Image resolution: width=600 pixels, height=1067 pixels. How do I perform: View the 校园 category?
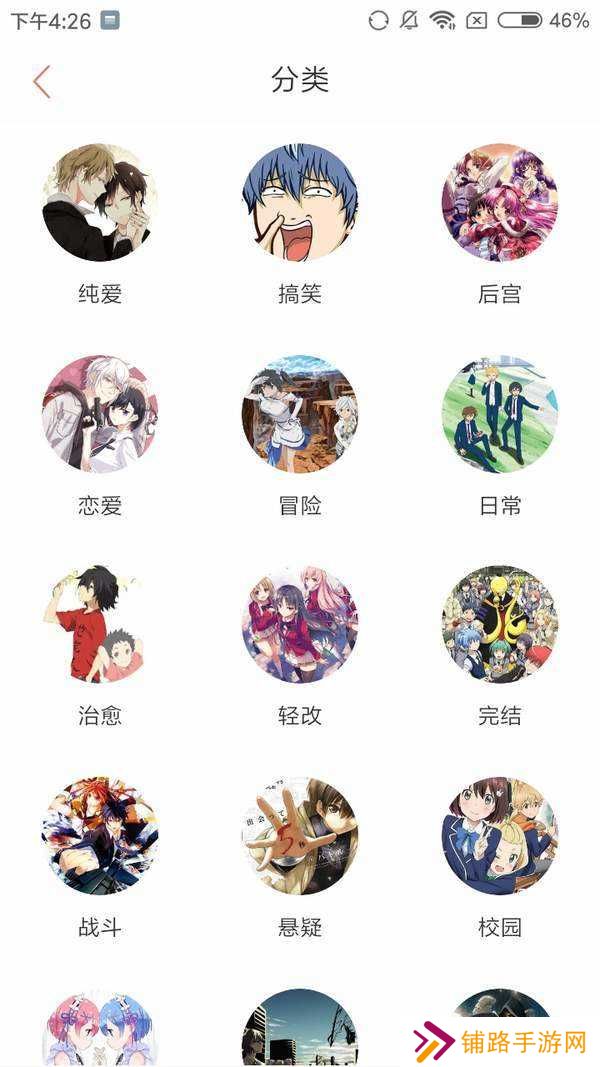tap(500, 836)
